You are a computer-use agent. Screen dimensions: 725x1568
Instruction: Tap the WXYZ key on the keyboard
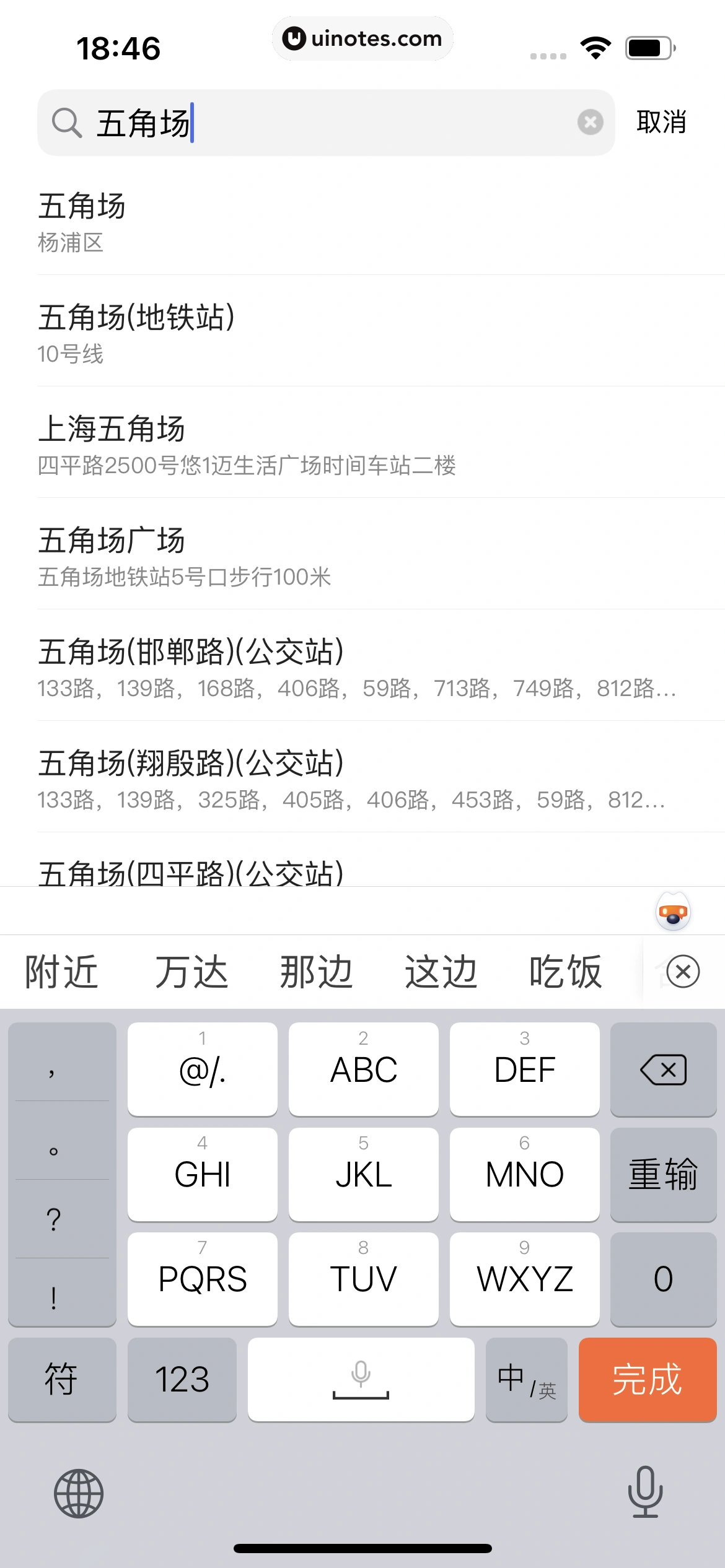pos(524,1279)
